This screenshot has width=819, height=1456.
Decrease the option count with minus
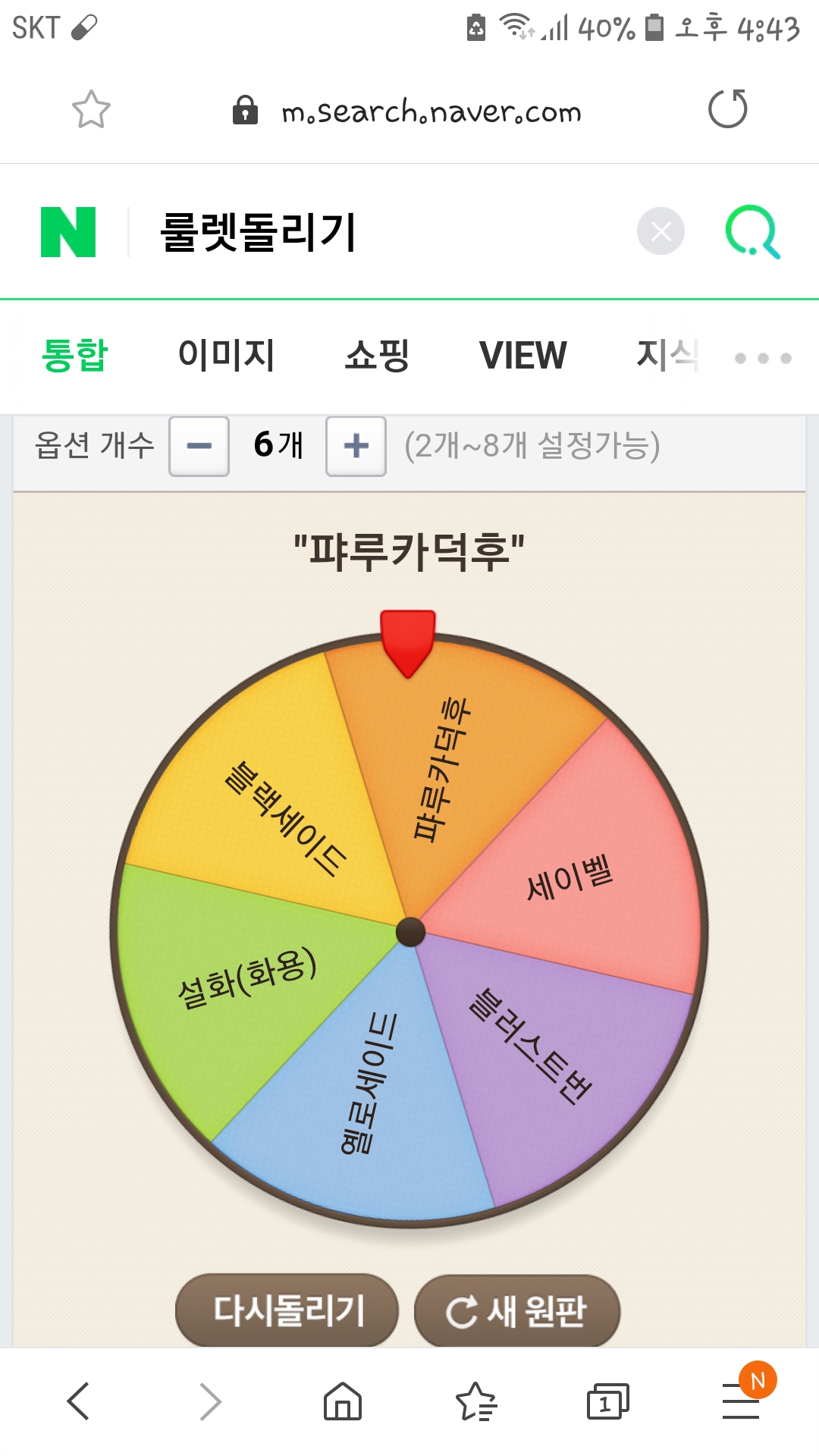[x=199, y=446]
